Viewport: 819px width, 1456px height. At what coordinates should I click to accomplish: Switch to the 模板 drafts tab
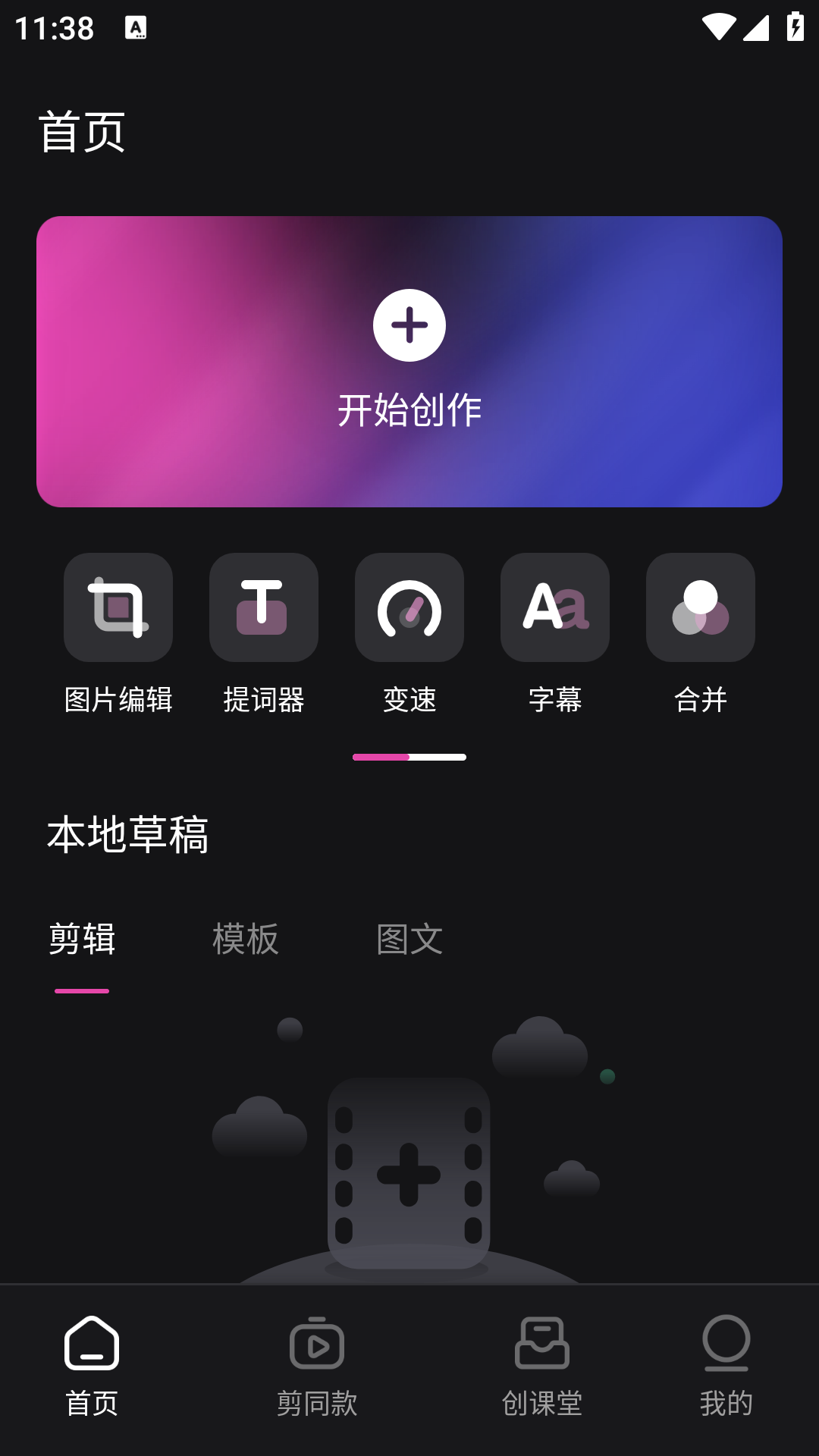click(x=246, y=939)
